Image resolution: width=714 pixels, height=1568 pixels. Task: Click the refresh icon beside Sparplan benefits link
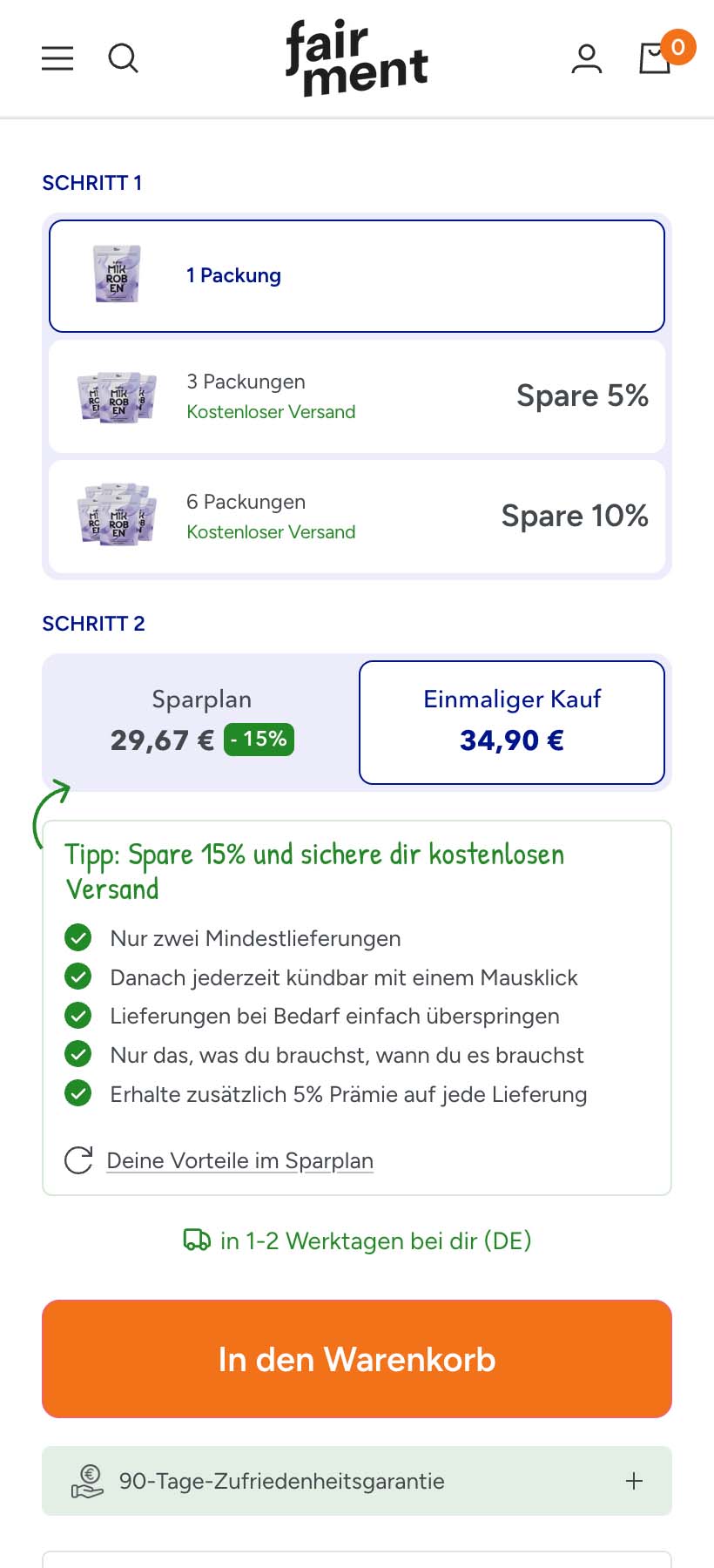click(78, 1159)
